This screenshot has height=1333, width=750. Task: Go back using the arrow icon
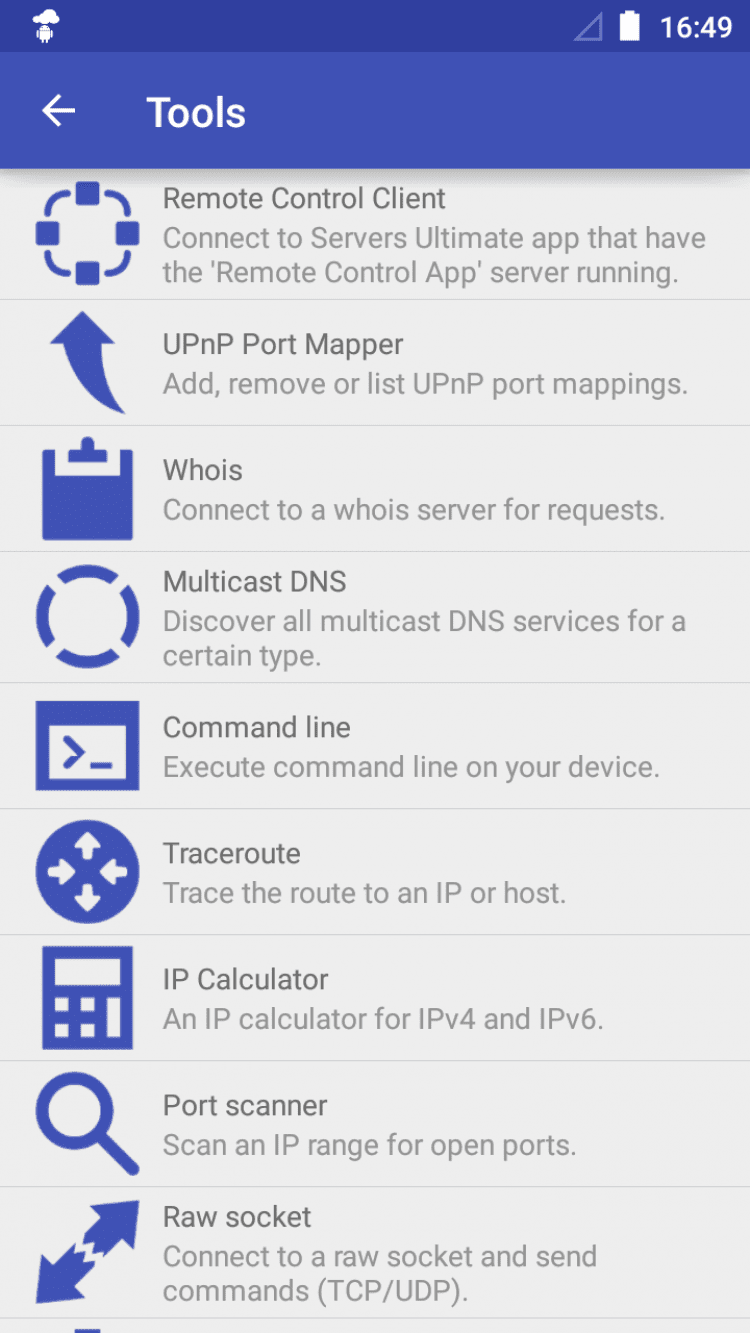(x=58, y=111)
